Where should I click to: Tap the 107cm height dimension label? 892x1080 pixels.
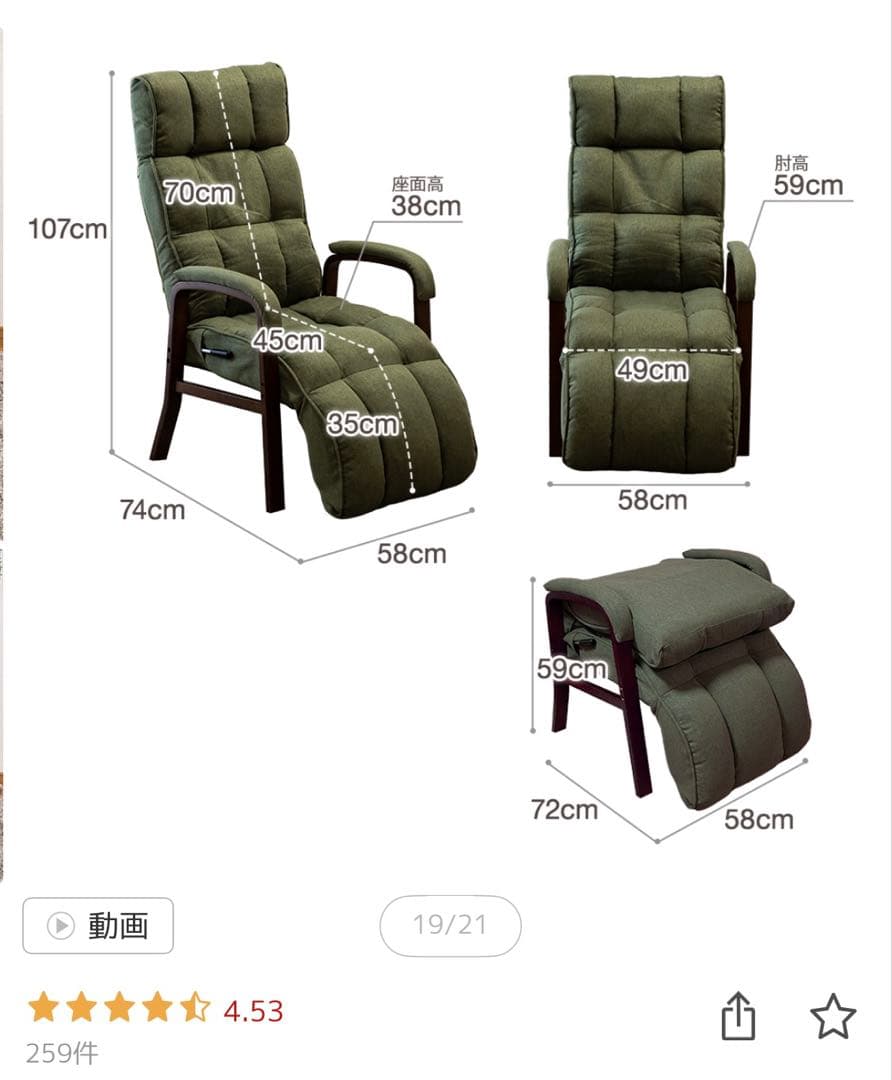point(67,228)
